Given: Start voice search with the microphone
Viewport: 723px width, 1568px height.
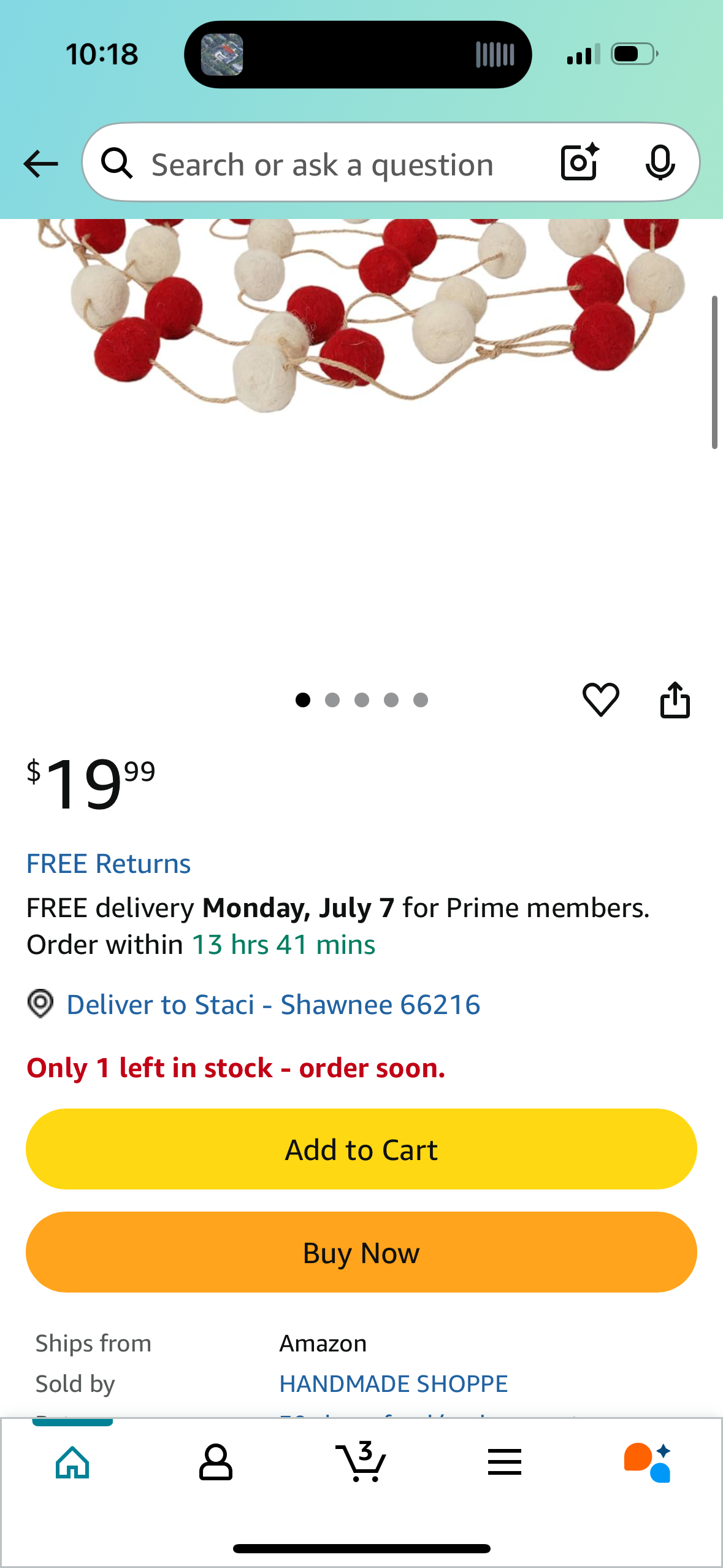Looking at the screenshot, I should click(660, 163).
